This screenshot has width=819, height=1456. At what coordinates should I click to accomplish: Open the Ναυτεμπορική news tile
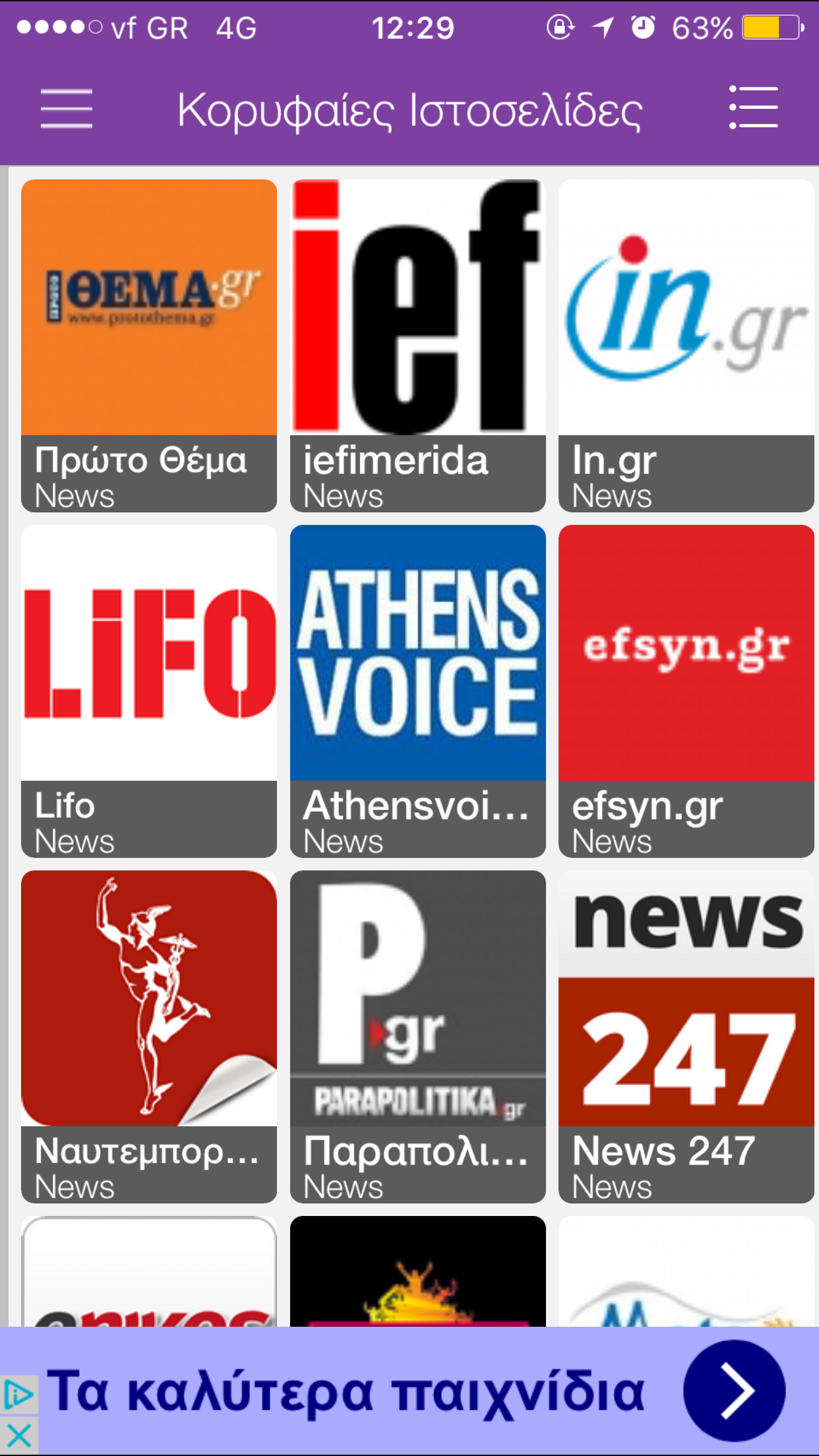(149, 1036)
